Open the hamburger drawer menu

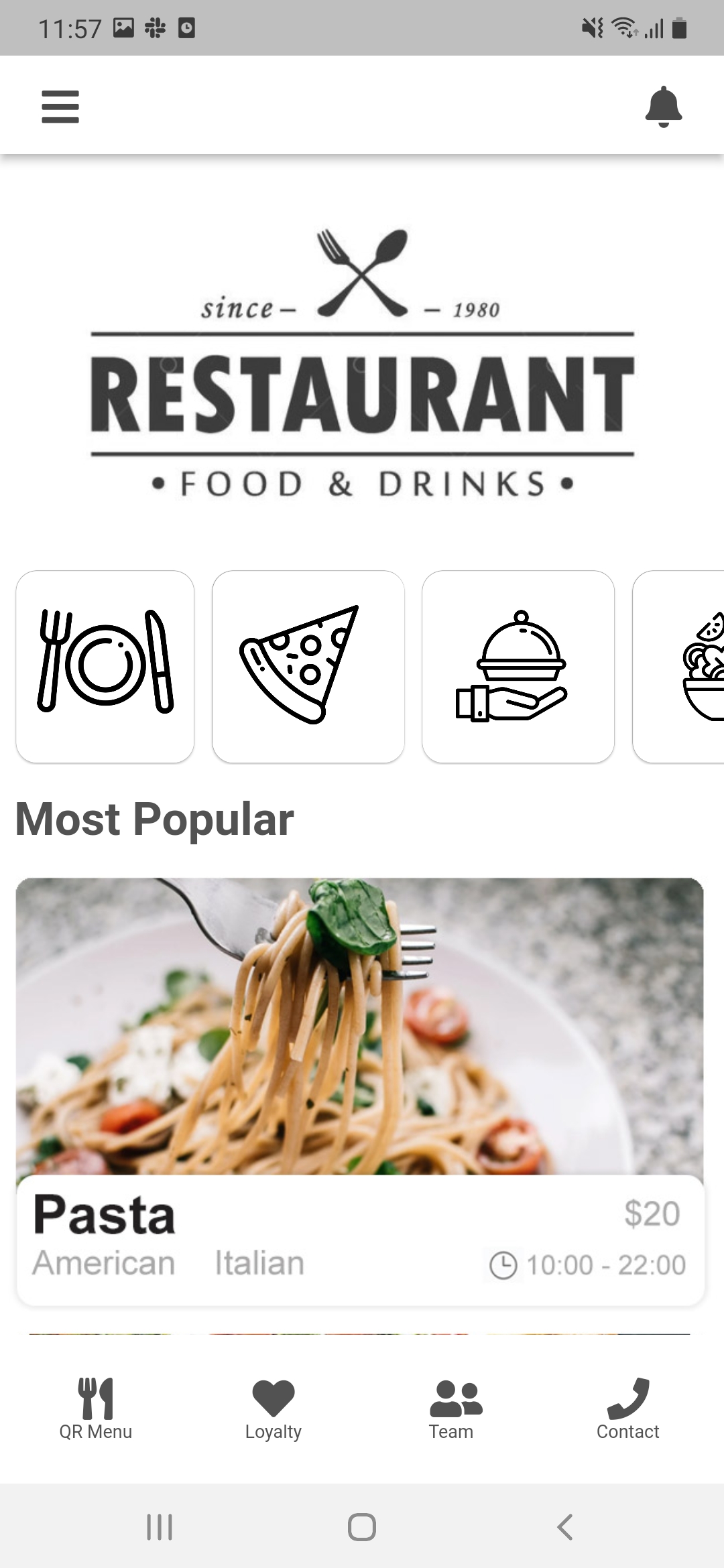60,107
